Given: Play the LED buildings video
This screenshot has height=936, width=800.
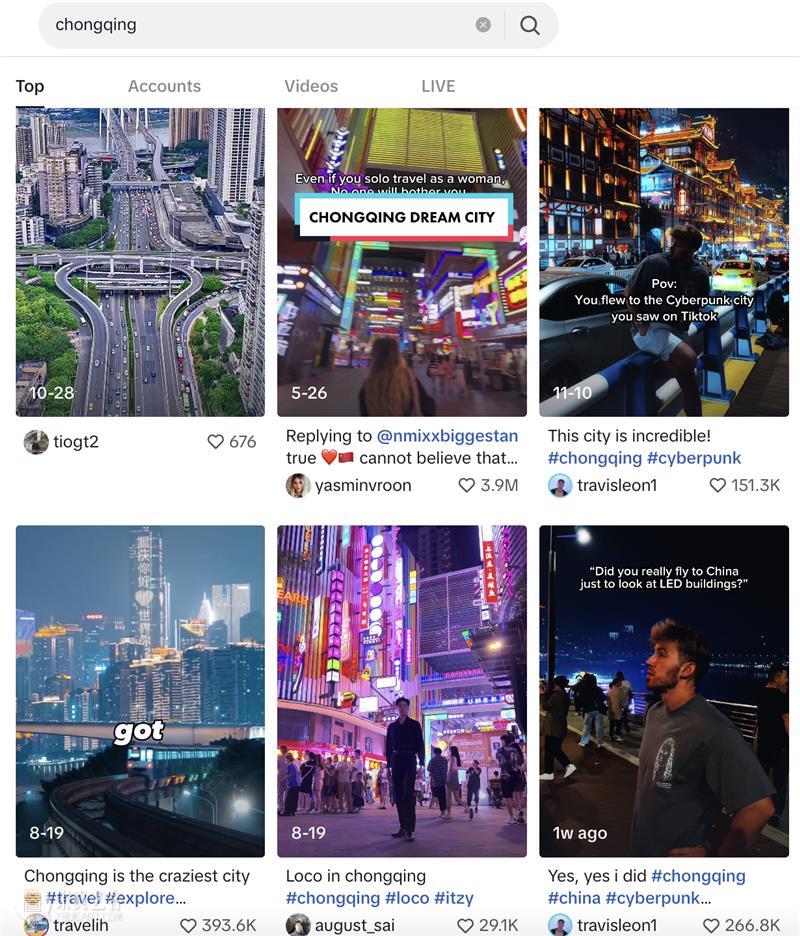Looking at the screenshot, I should pyautogui.click(x=664, y=690).
